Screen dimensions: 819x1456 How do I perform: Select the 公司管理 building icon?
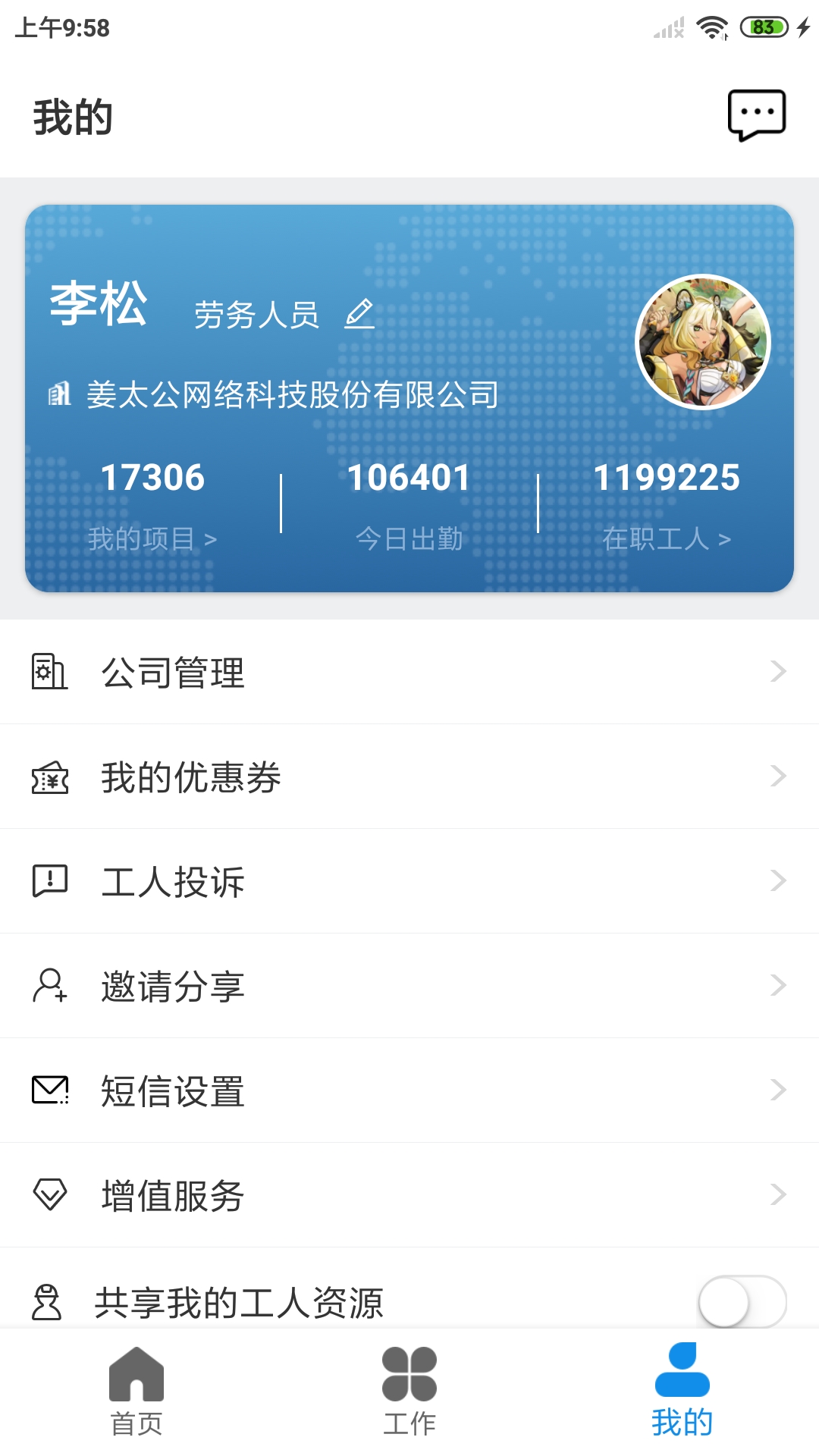coord(49,672)
